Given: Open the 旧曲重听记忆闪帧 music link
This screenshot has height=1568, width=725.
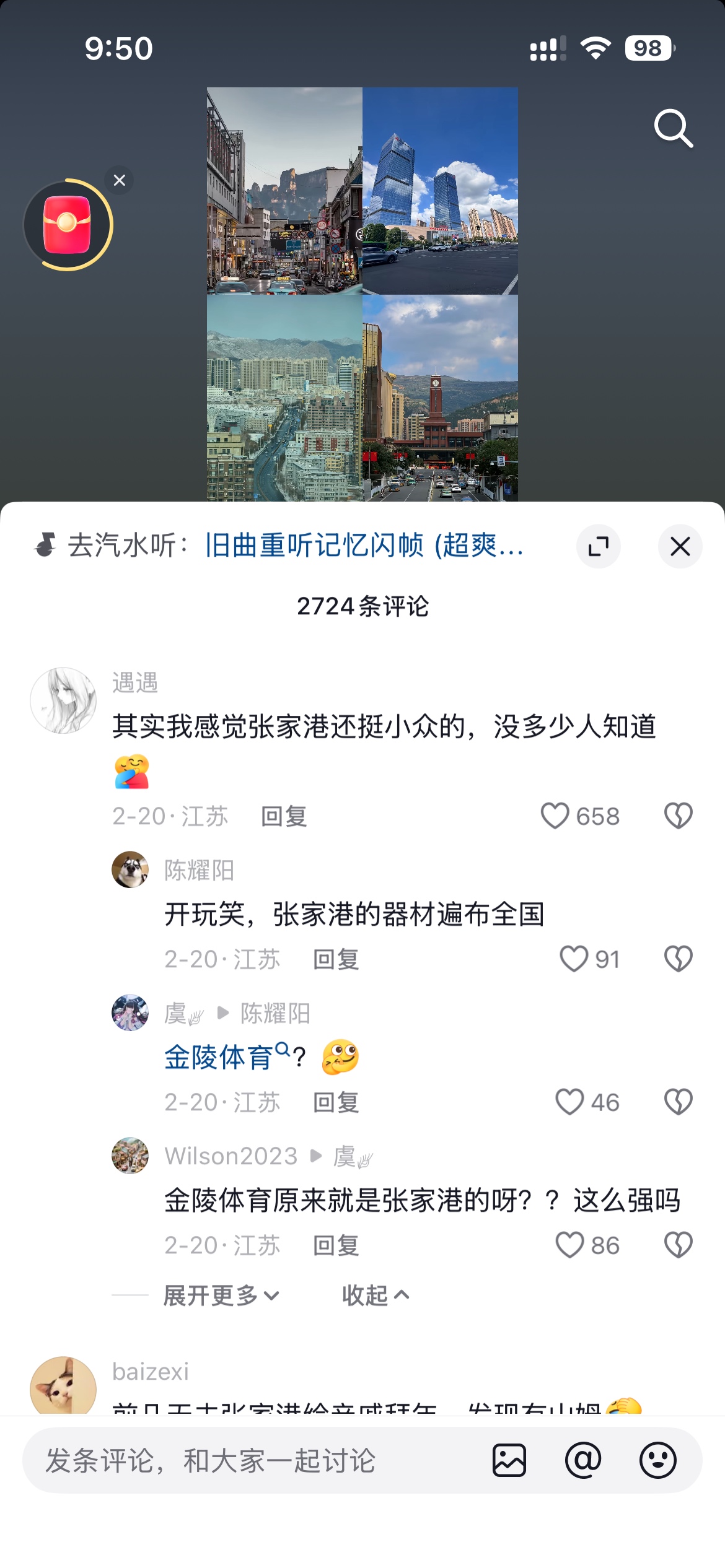Looking at the screenshot, I should (364, 546).
